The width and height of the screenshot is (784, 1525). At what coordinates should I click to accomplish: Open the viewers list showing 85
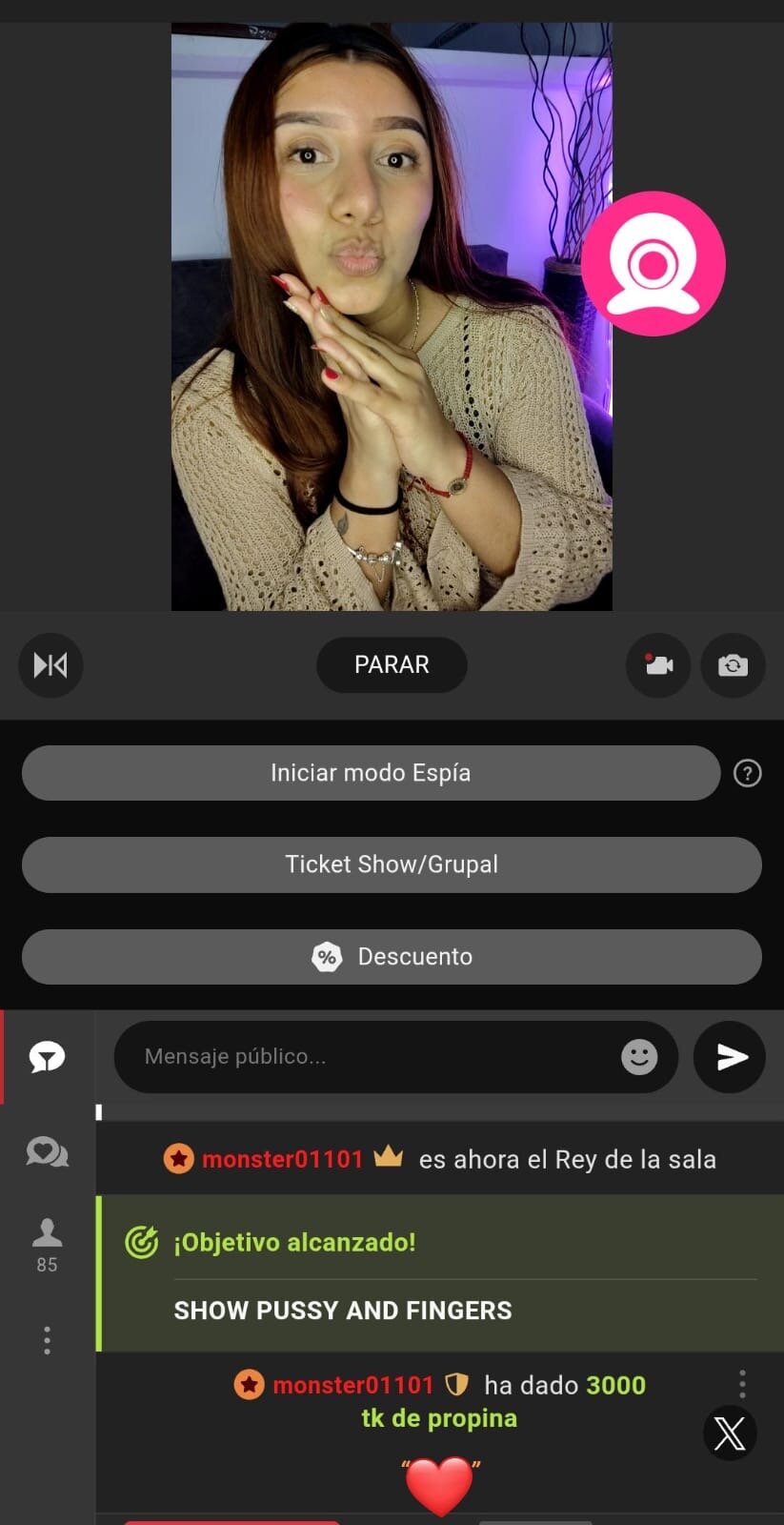click(47, 1245)
